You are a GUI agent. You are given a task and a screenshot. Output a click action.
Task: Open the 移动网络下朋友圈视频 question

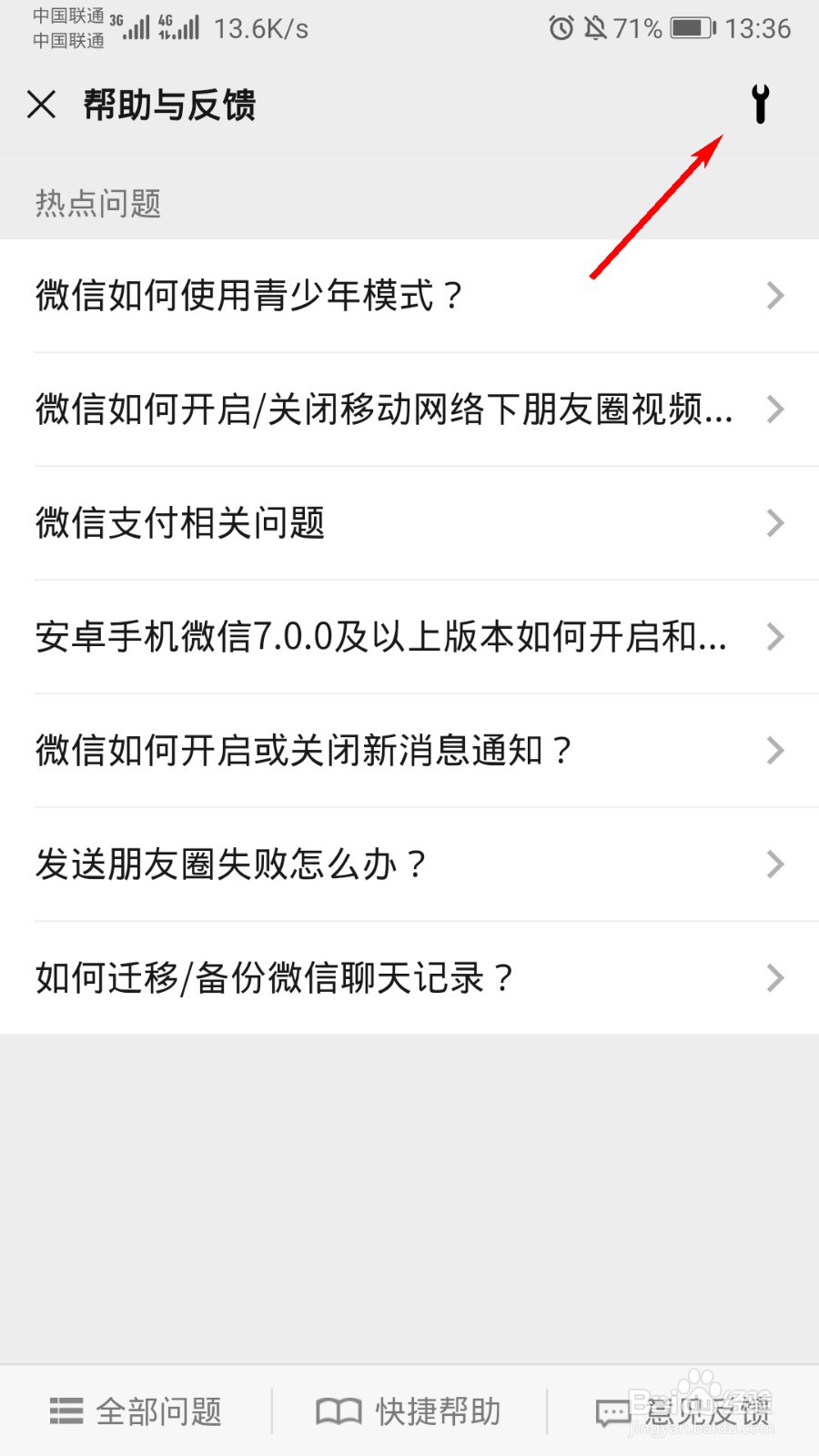click(x=409, y=409)
